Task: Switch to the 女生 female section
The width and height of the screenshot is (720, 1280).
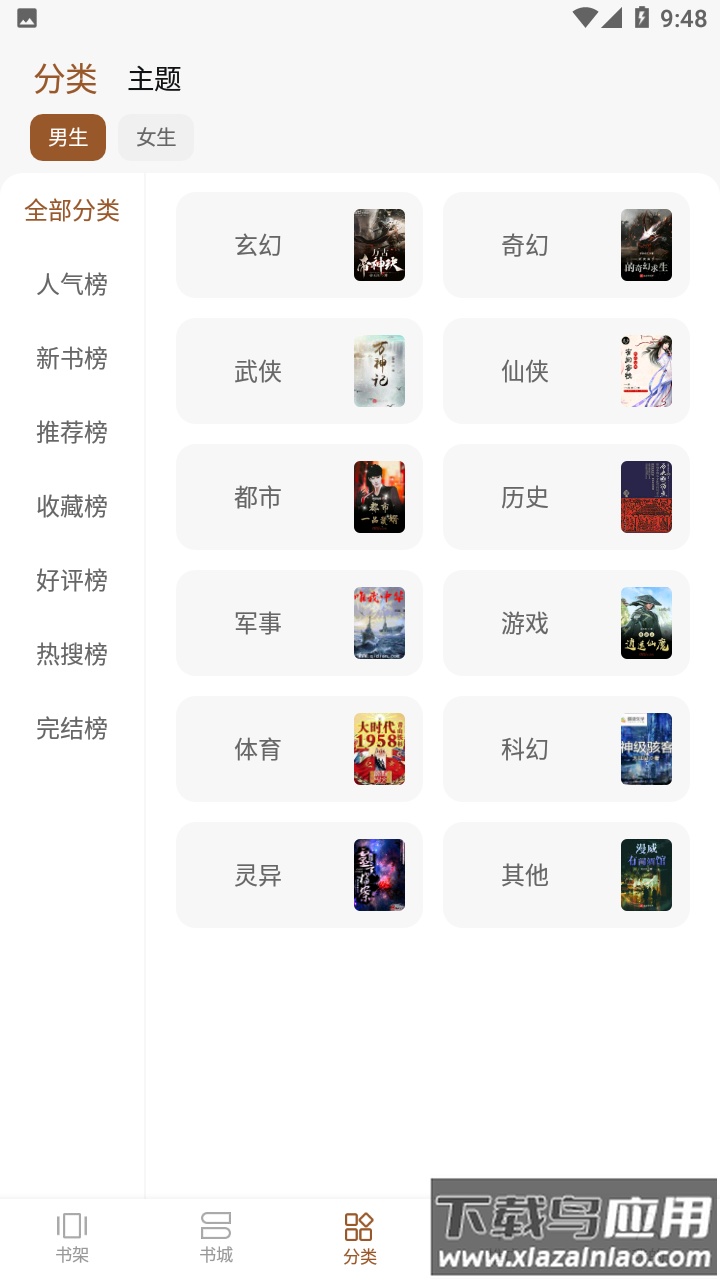Action: pos(156,137)
